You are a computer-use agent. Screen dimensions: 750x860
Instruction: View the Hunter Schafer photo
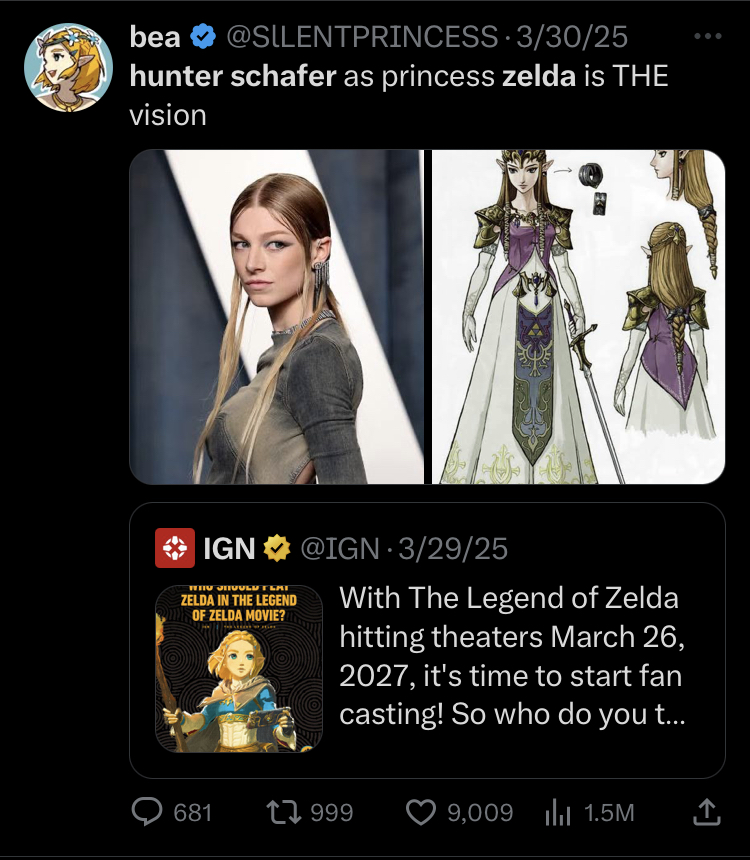pyautogui.click(x=277, y=316)
